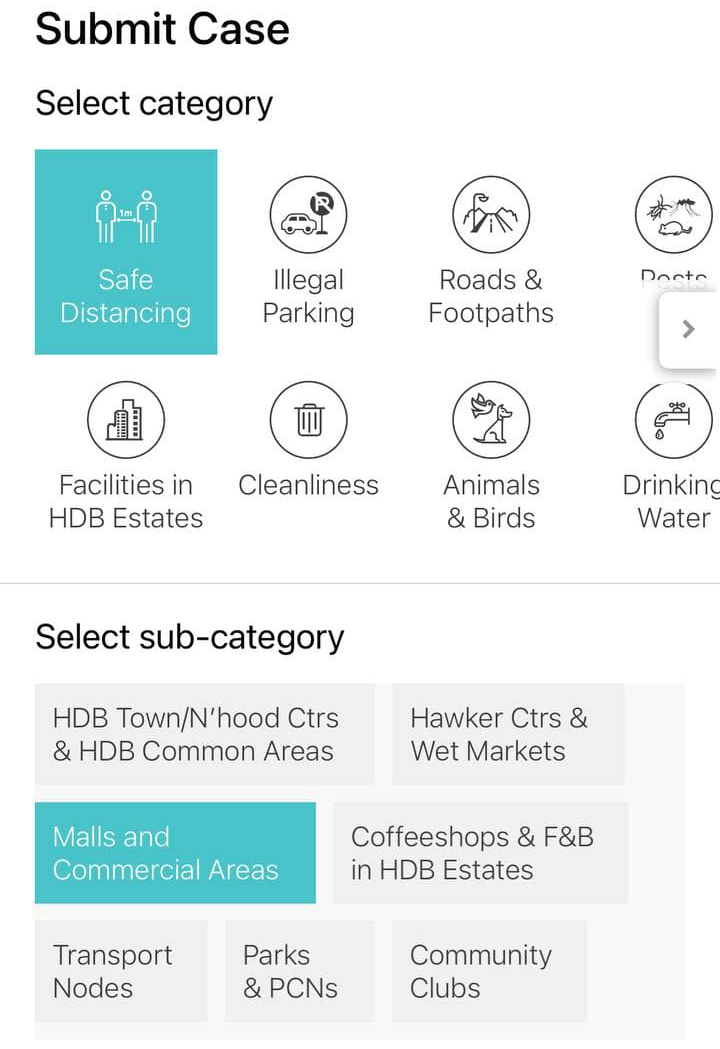Choose Hawker Ctrs & Wet Markets
The height and width of the screenshot is (1049, 720).
tap(507, 734)
